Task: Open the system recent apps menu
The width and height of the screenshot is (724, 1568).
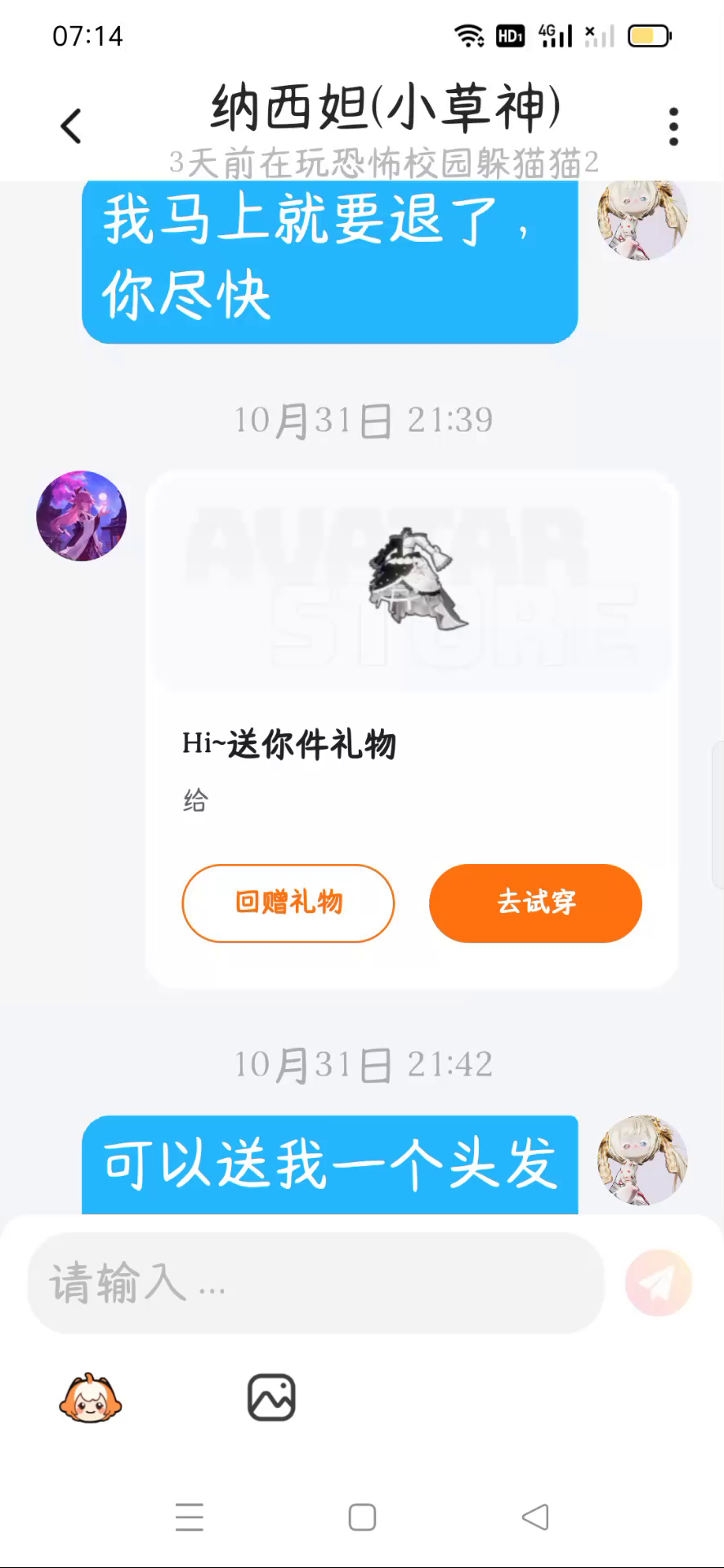Action: click(189, 1517)
